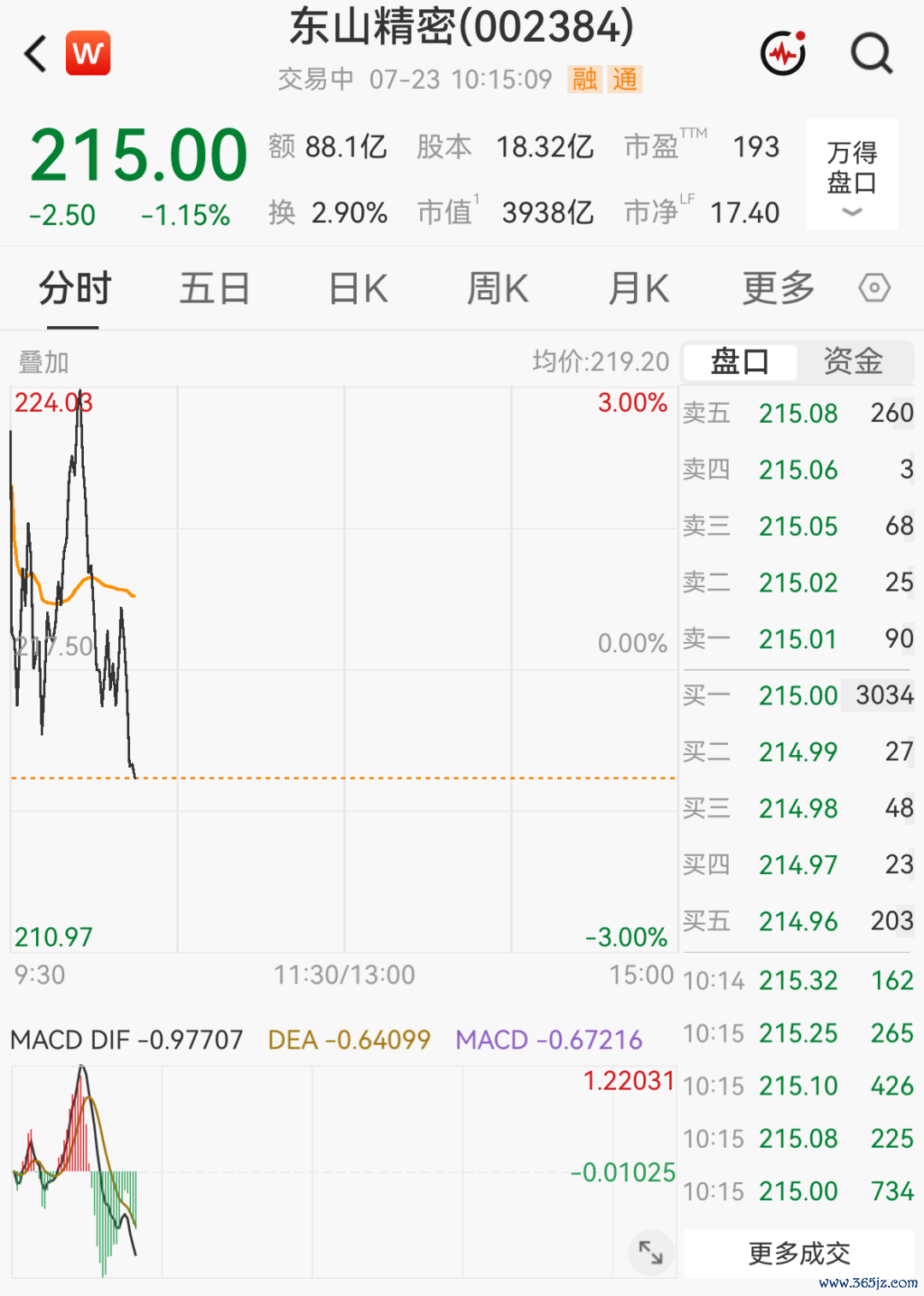This screenshot has width=924, height=1296.
Task: Open the stock pulse monitor icon
Action: pyautogui.click(x=784, y=53)
